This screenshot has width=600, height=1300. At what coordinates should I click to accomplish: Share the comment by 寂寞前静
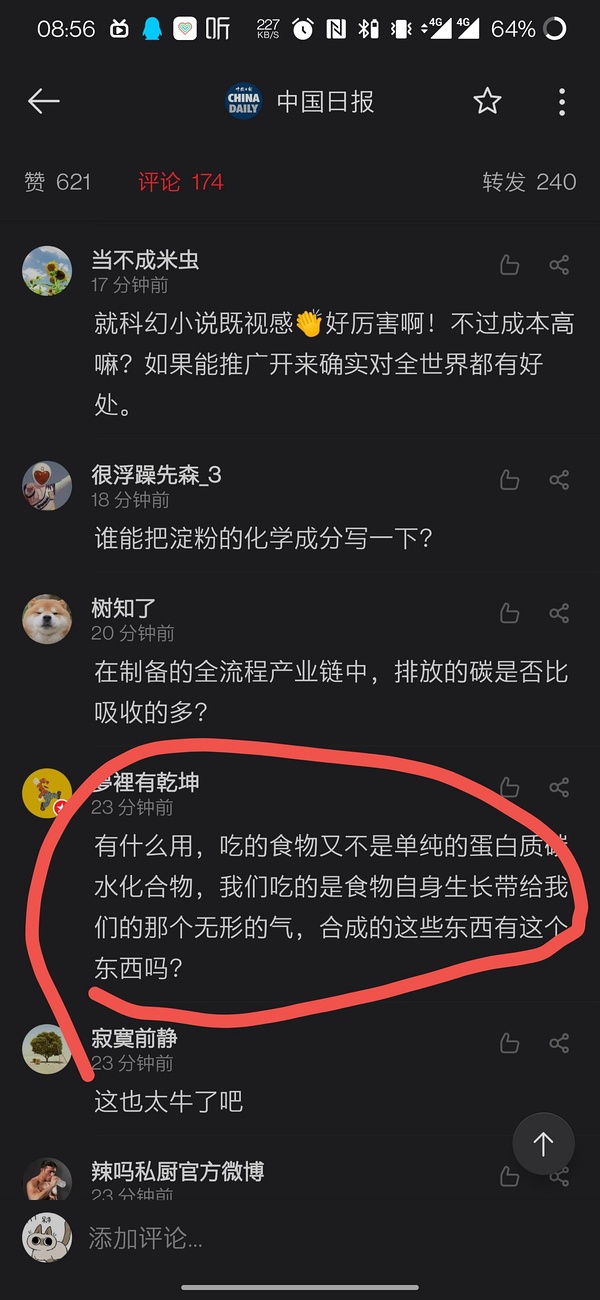coord(559,1043)
